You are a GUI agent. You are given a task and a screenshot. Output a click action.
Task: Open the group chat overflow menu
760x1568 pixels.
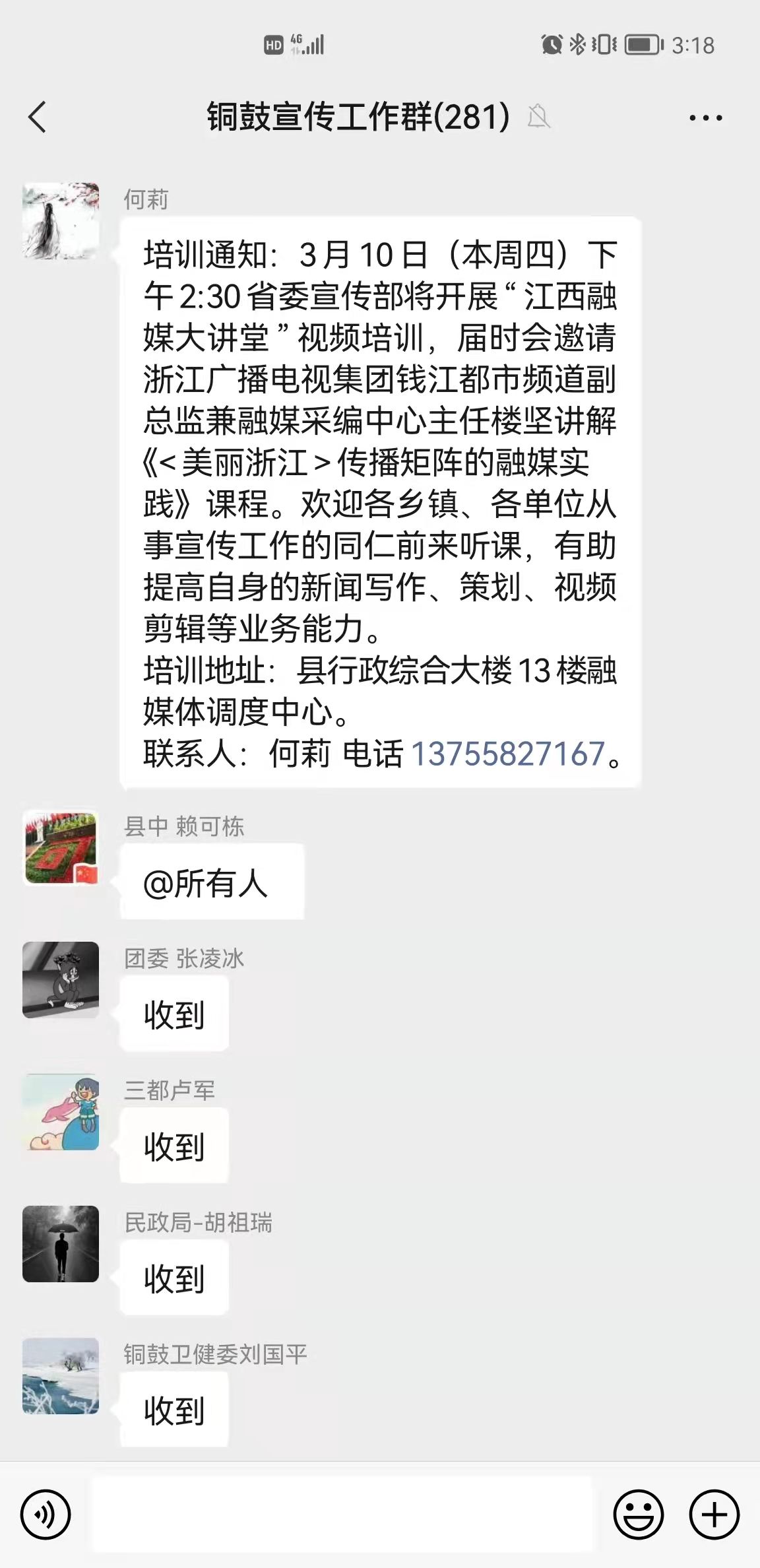[x=705, y=118]
